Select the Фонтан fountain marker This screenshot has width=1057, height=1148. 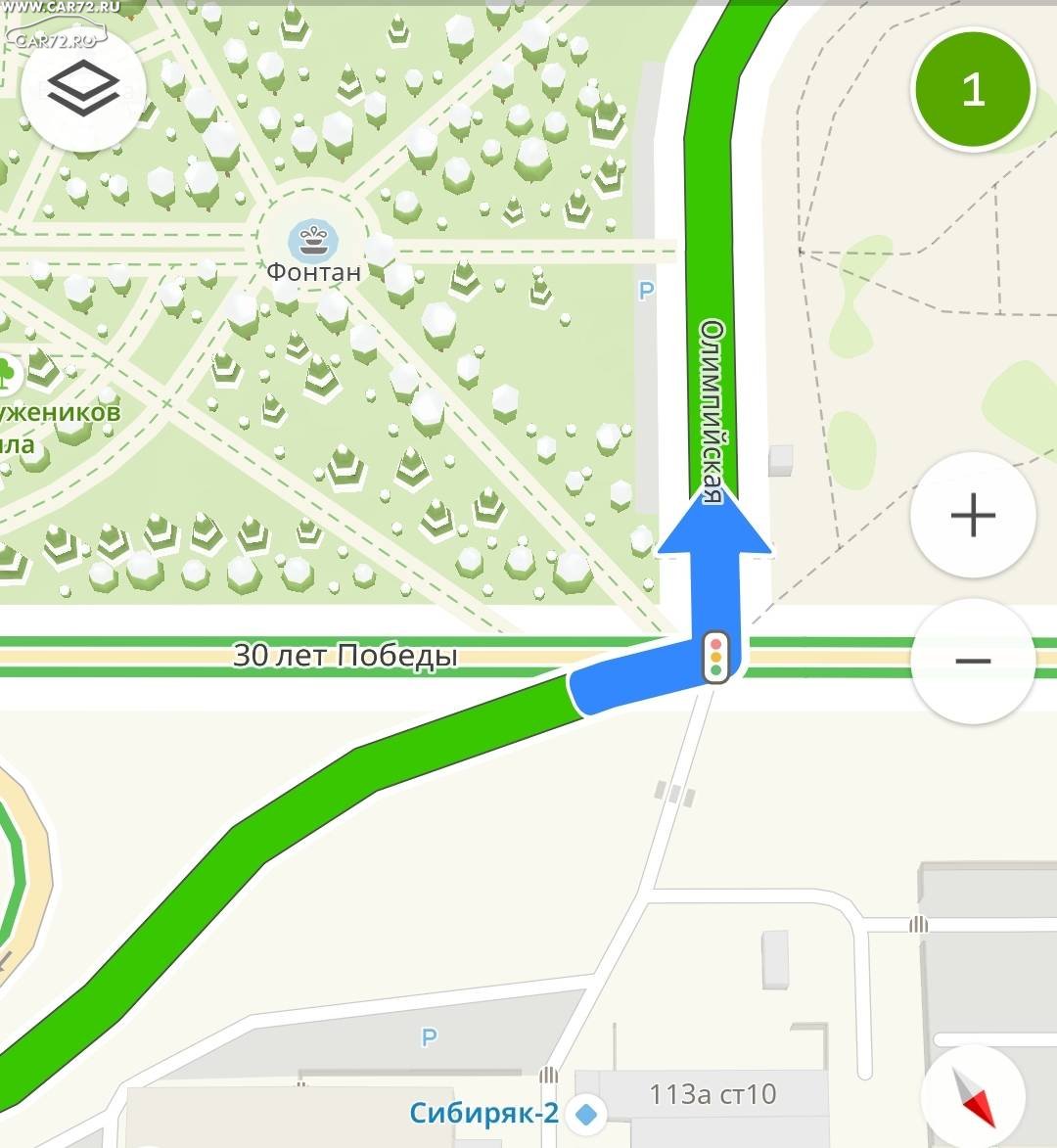[x=313, y=239]
